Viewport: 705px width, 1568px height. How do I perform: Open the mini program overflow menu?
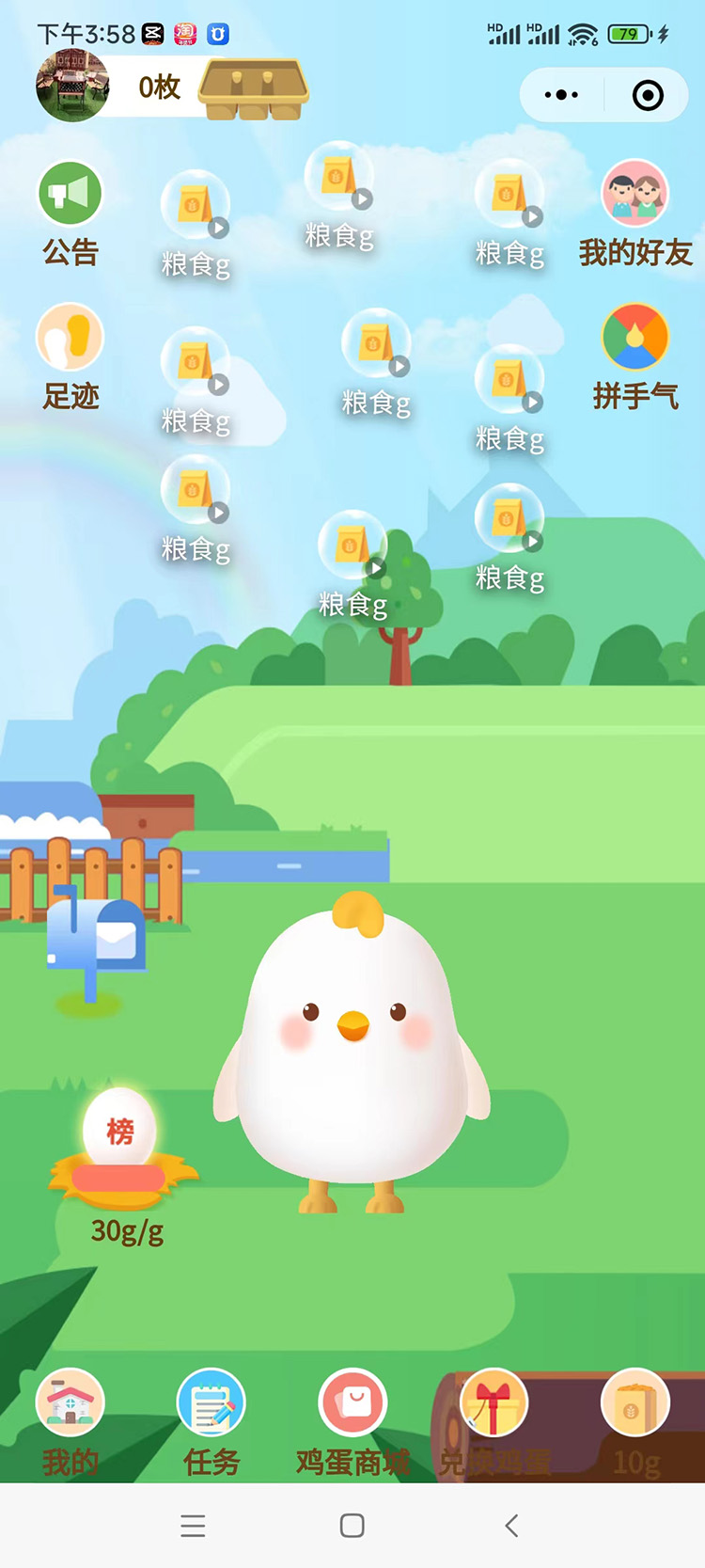coord(561,95)
